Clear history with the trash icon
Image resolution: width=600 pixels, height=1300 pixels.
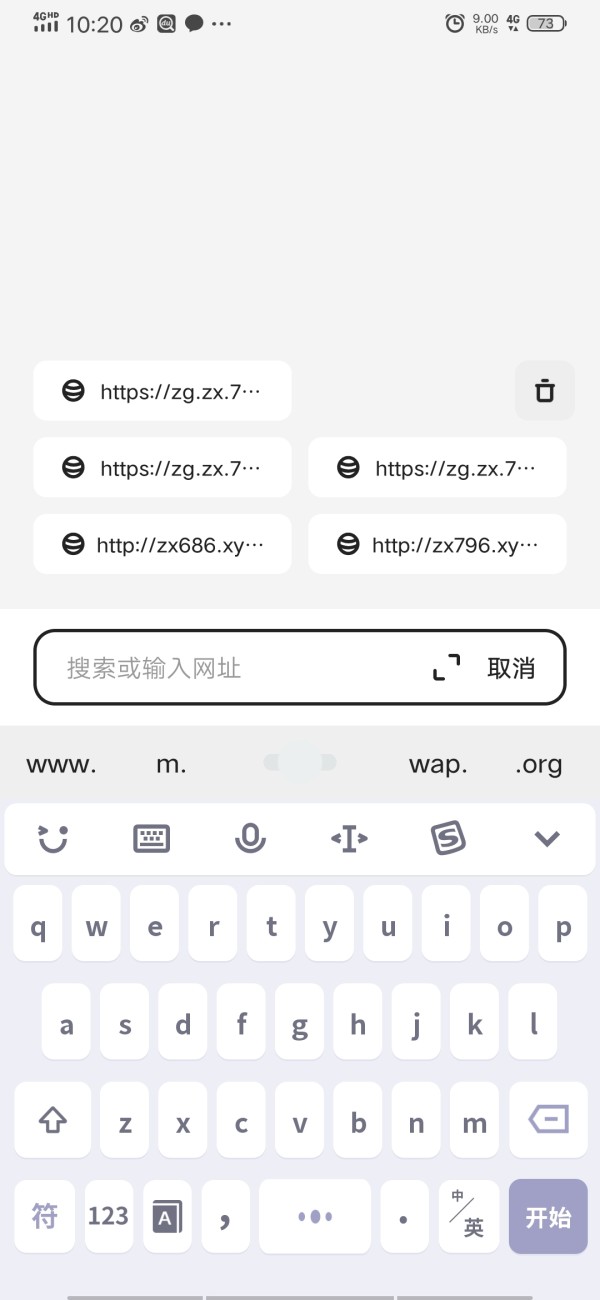pos(545,390)
